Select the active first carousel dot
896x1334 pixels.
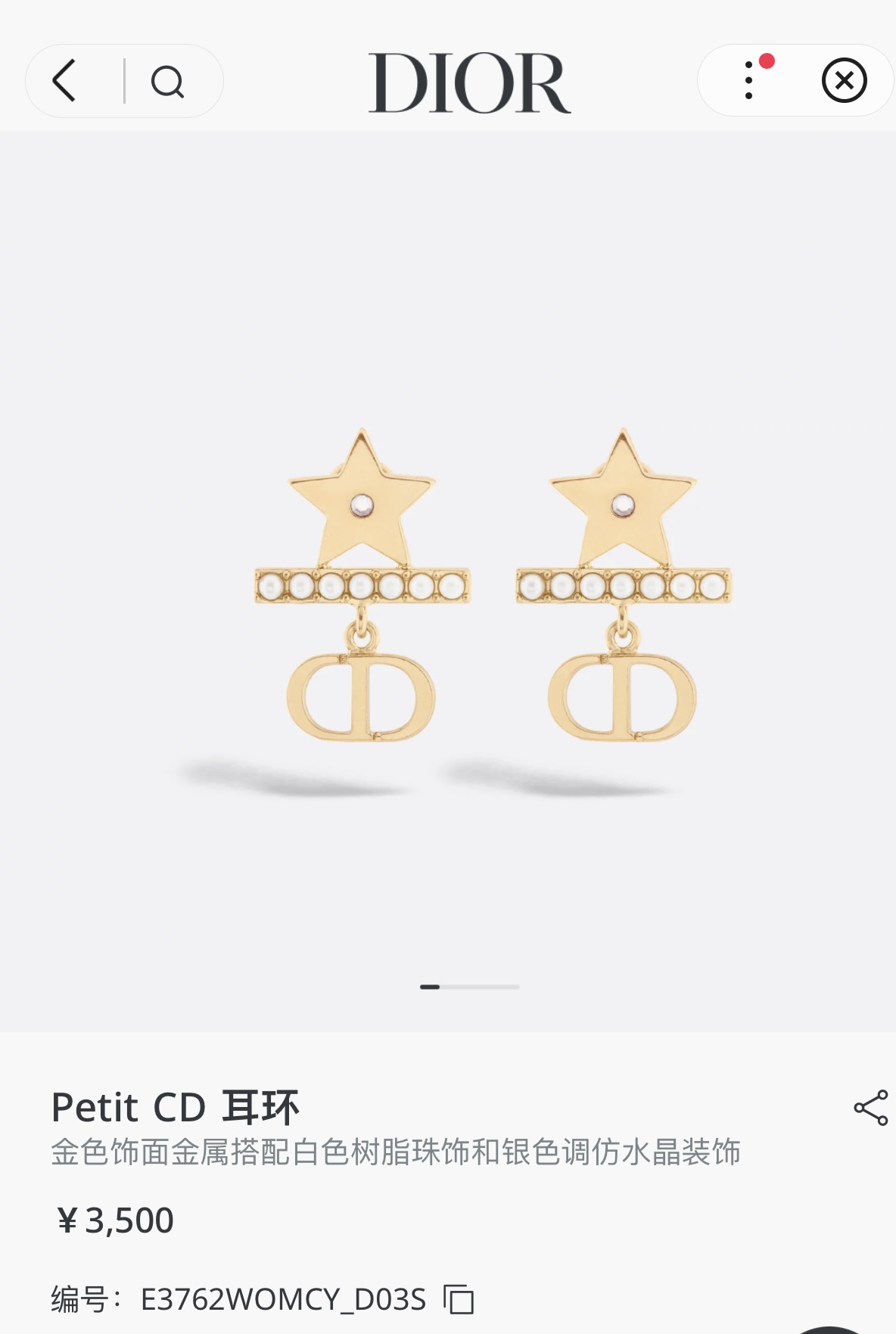pos(431,987)
